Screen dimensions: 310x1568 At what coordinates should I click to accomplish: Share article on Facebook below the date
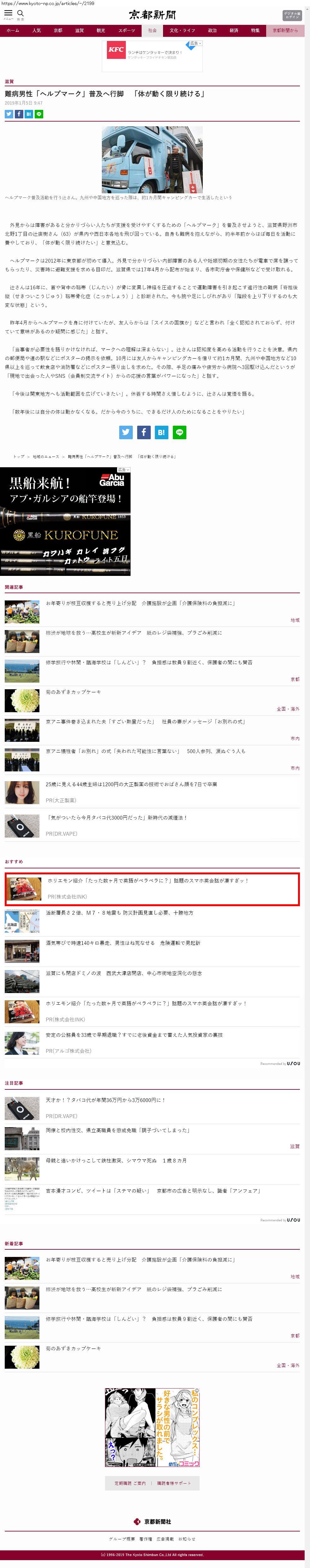click(x=19, y=114)
